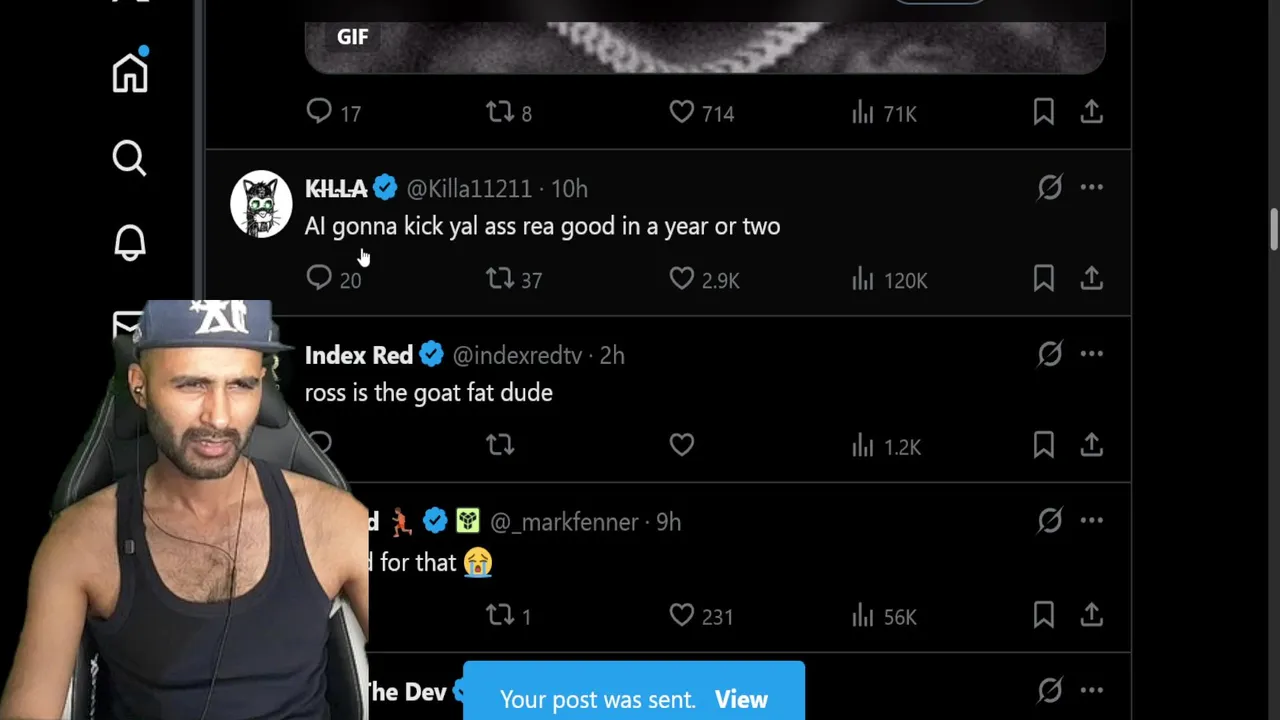The width and height of the screenshot is (1280, 720).
Task: Repost KILLA's post about AI
Action: click(500, 279)
